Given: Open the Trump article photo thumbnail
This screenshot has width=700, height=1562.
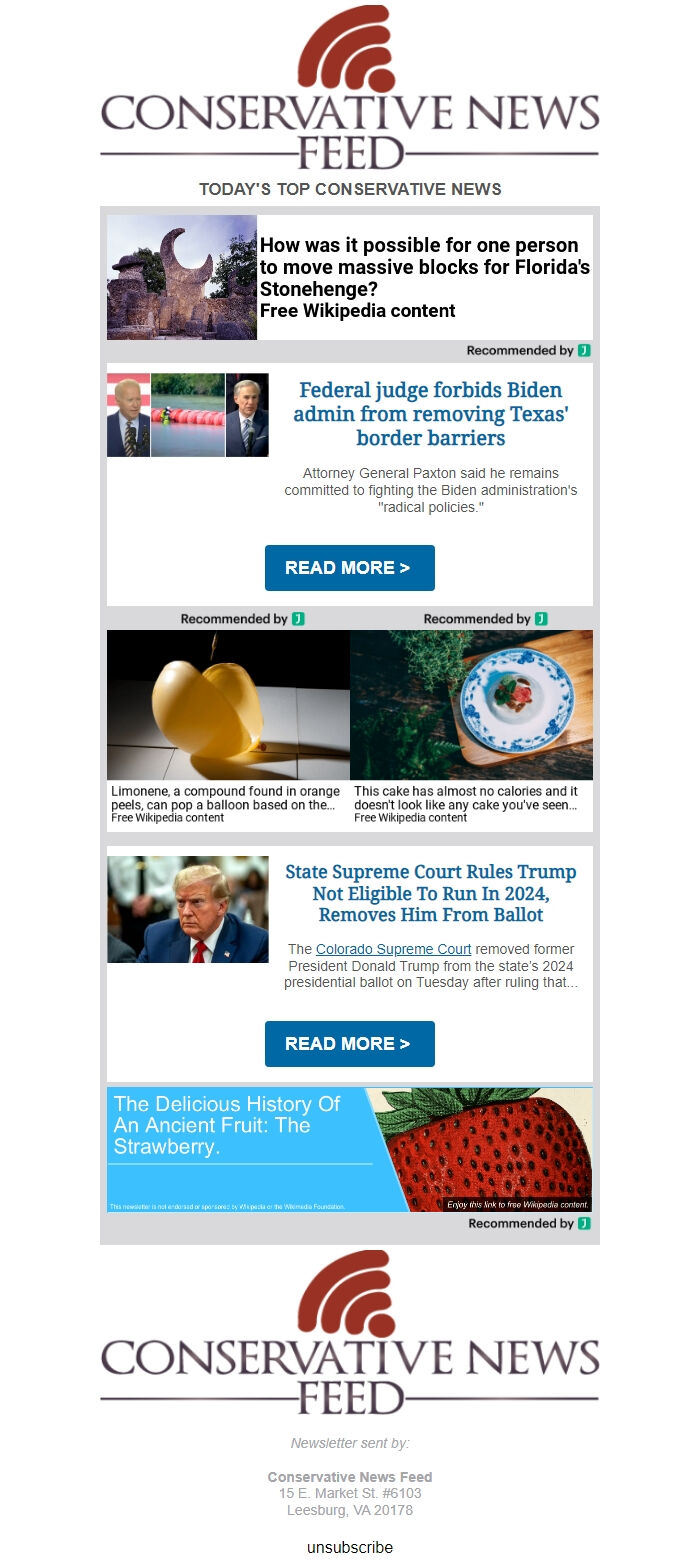Looking at the screenshot, I should (188, 909).
